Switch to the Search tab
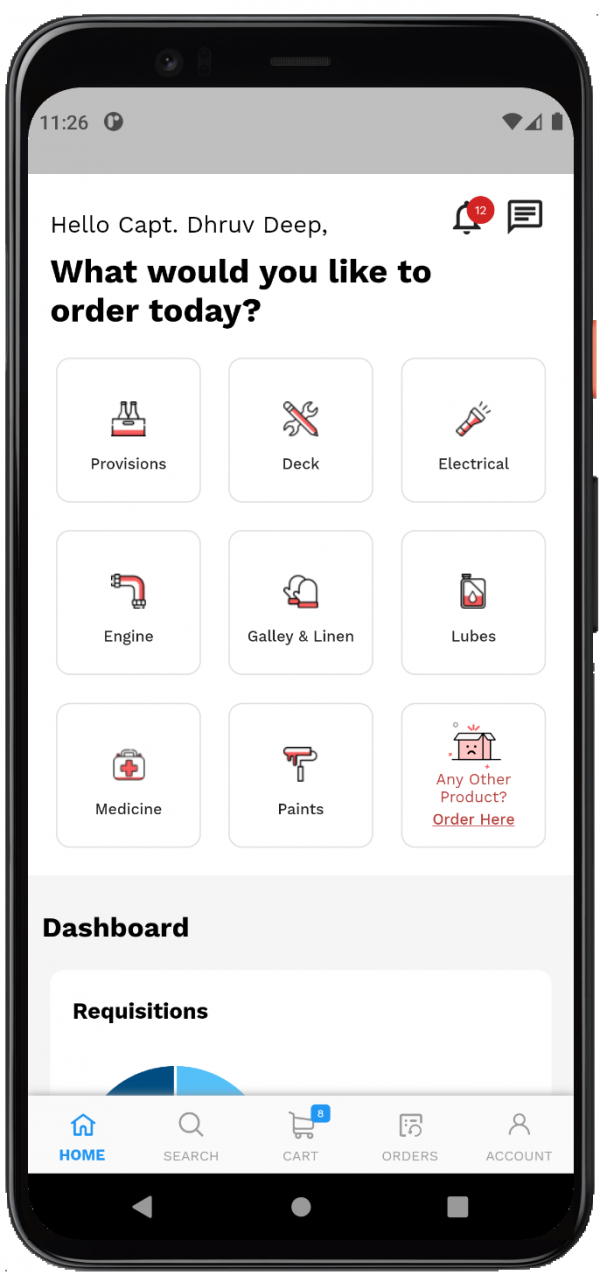Screen dimensions: 600x1275 [x=191, y=1136]
